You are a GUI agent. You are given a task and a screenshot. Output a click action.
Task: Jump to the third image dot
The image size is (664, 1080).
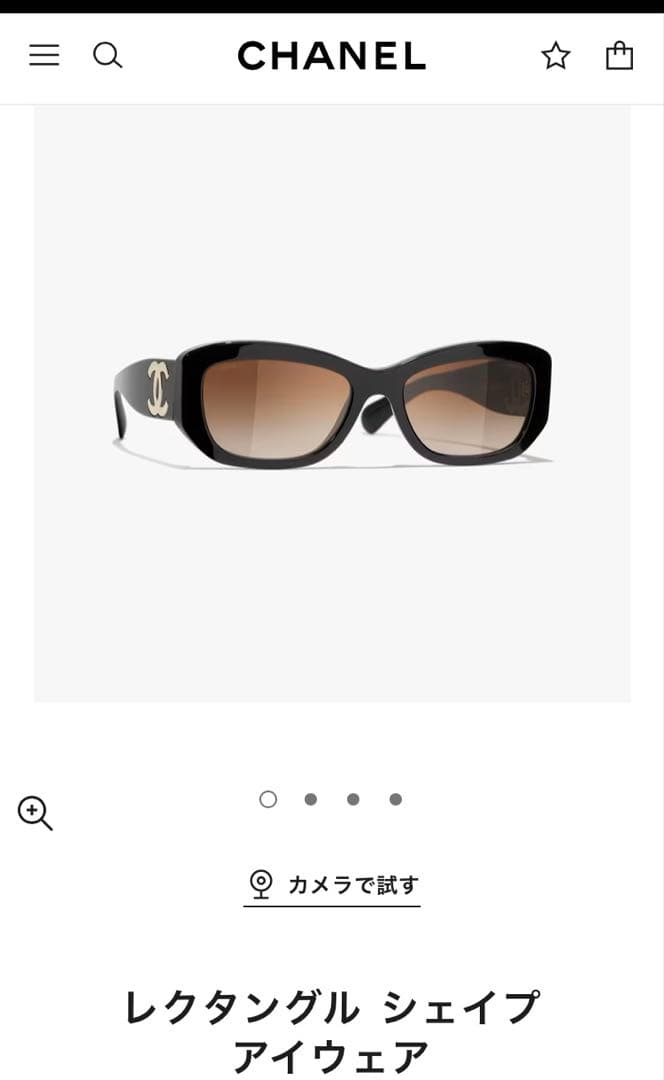(x=353, y=799)
